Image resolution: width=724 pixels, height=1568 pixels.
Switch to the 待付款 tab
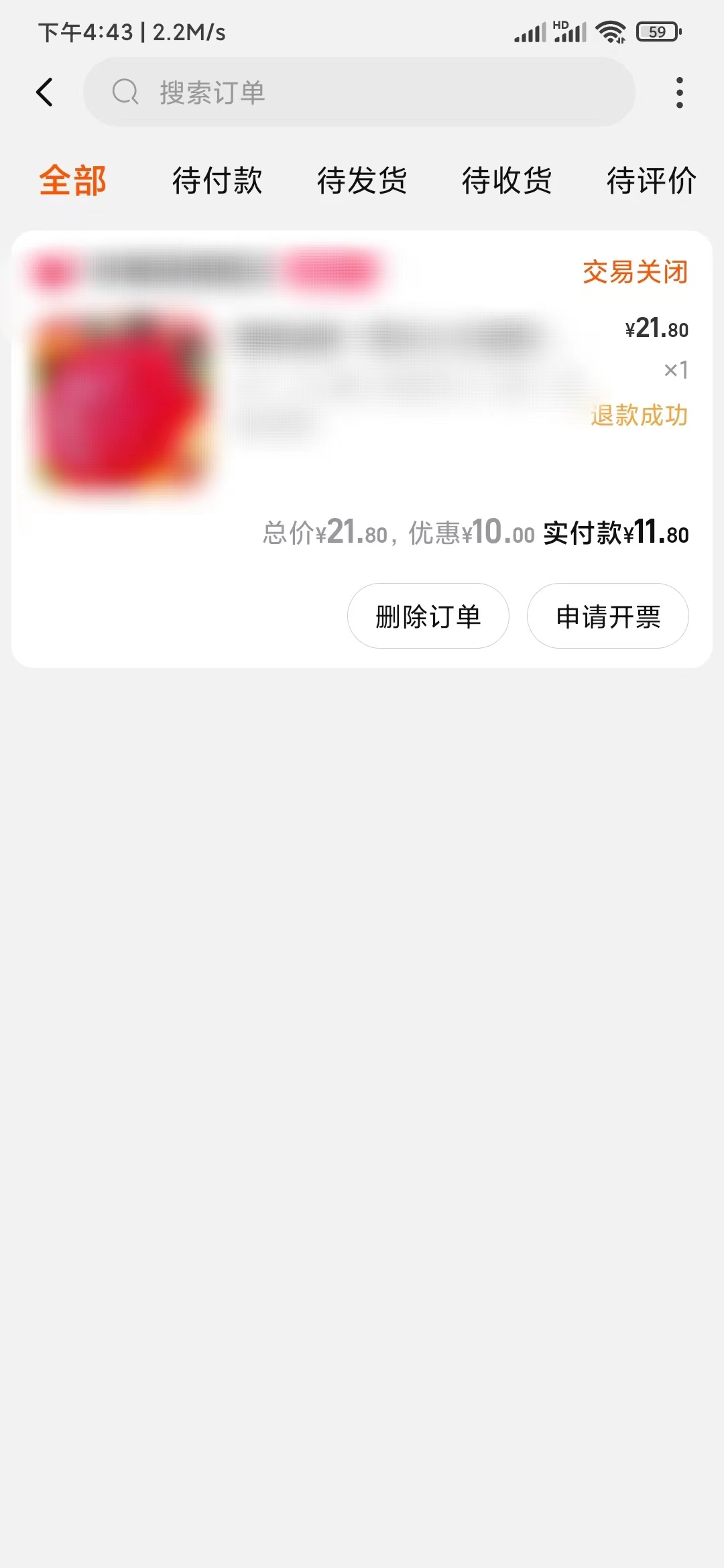(x=217, y=181)
